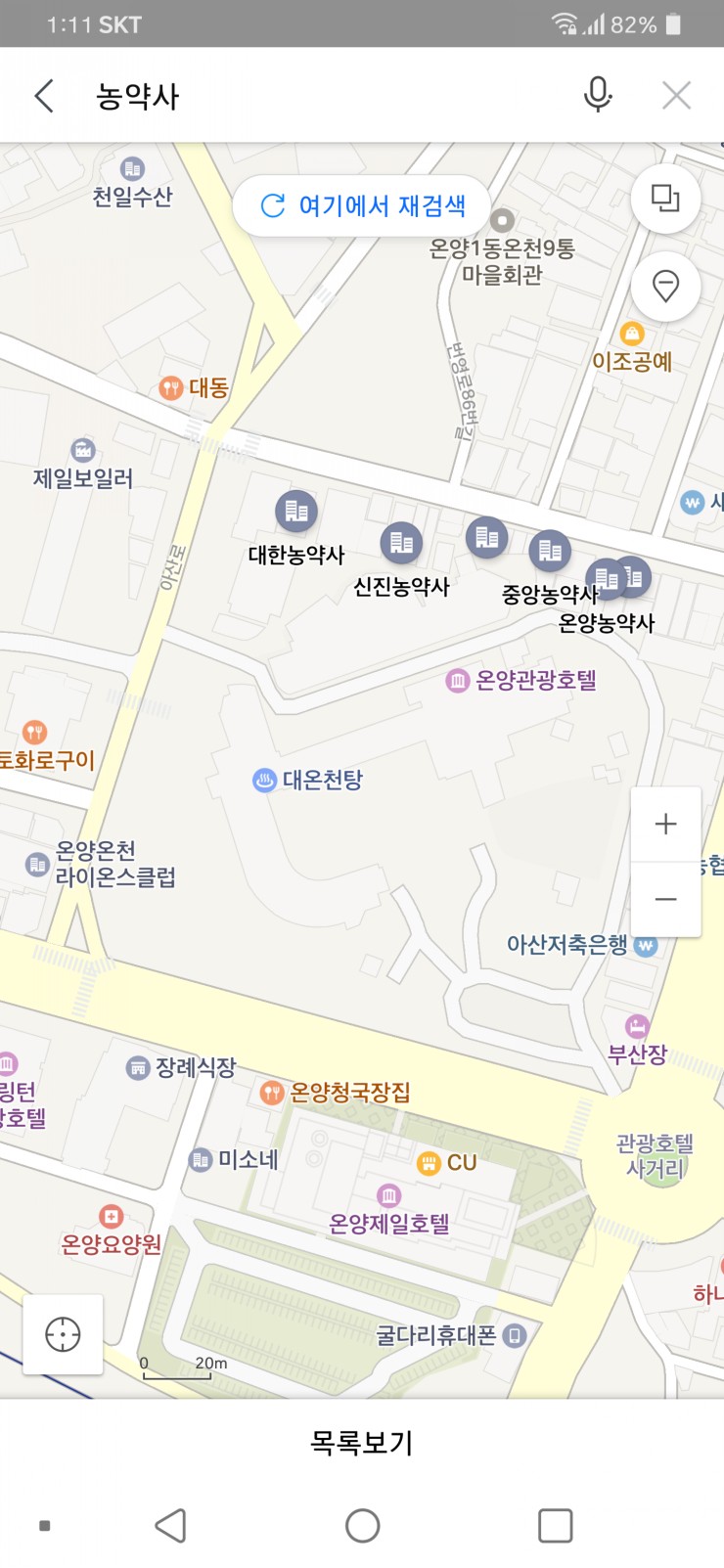
Task: Zoom in with the plus button
Action: pos(665,824)
